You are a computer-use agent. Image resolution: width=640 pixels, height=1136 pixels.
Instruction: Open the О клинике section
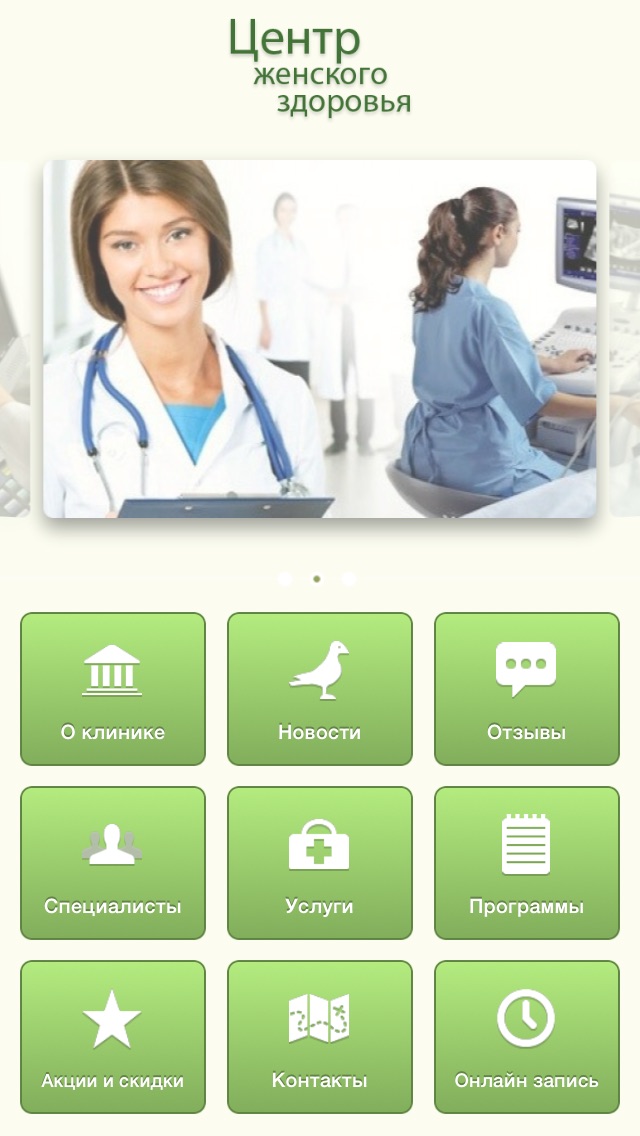click(x=113, y=689)
